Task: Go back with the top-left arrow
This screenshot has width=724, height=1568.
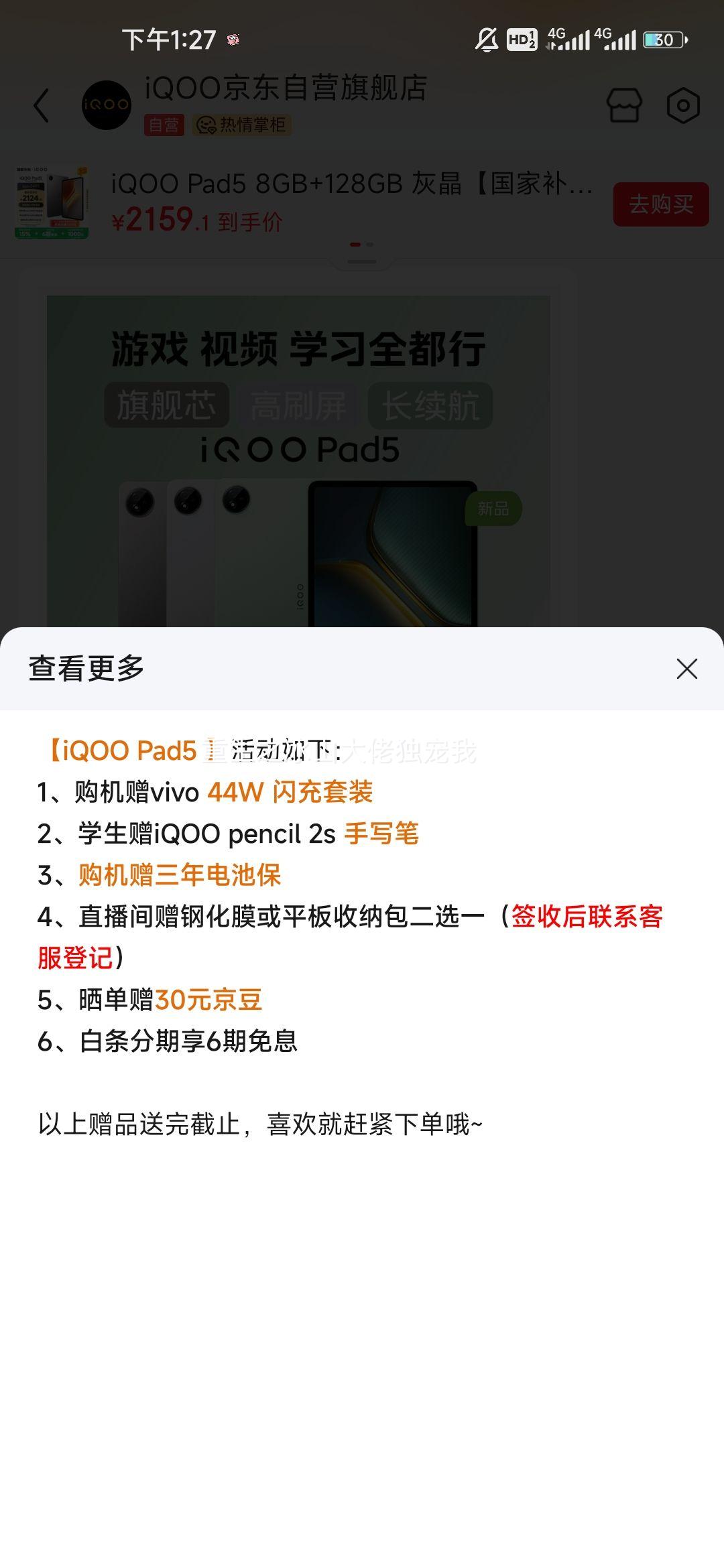Action: click(42, 106)
